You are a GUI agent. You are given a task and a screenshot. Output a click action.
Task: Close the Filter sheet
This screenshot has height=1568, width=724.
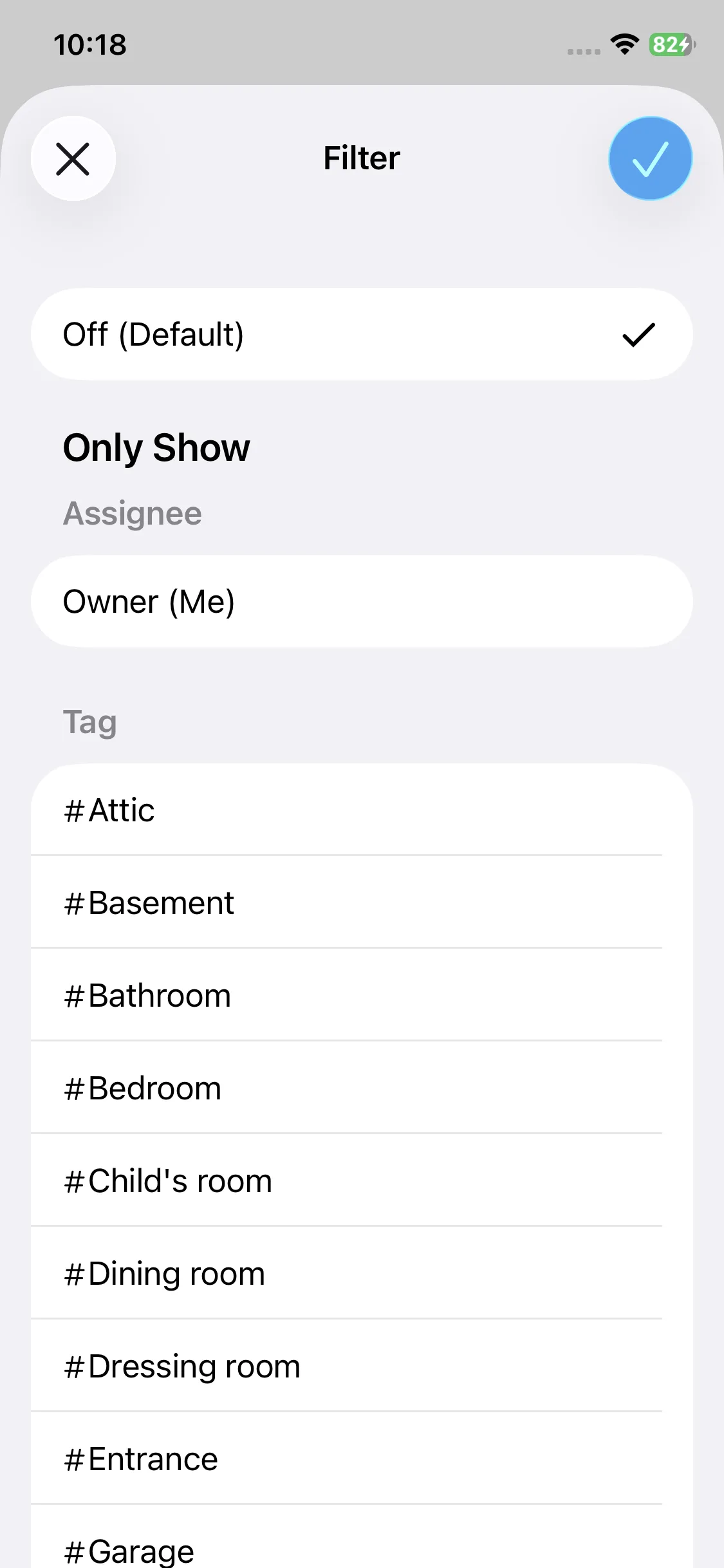(x=73, y=158)
